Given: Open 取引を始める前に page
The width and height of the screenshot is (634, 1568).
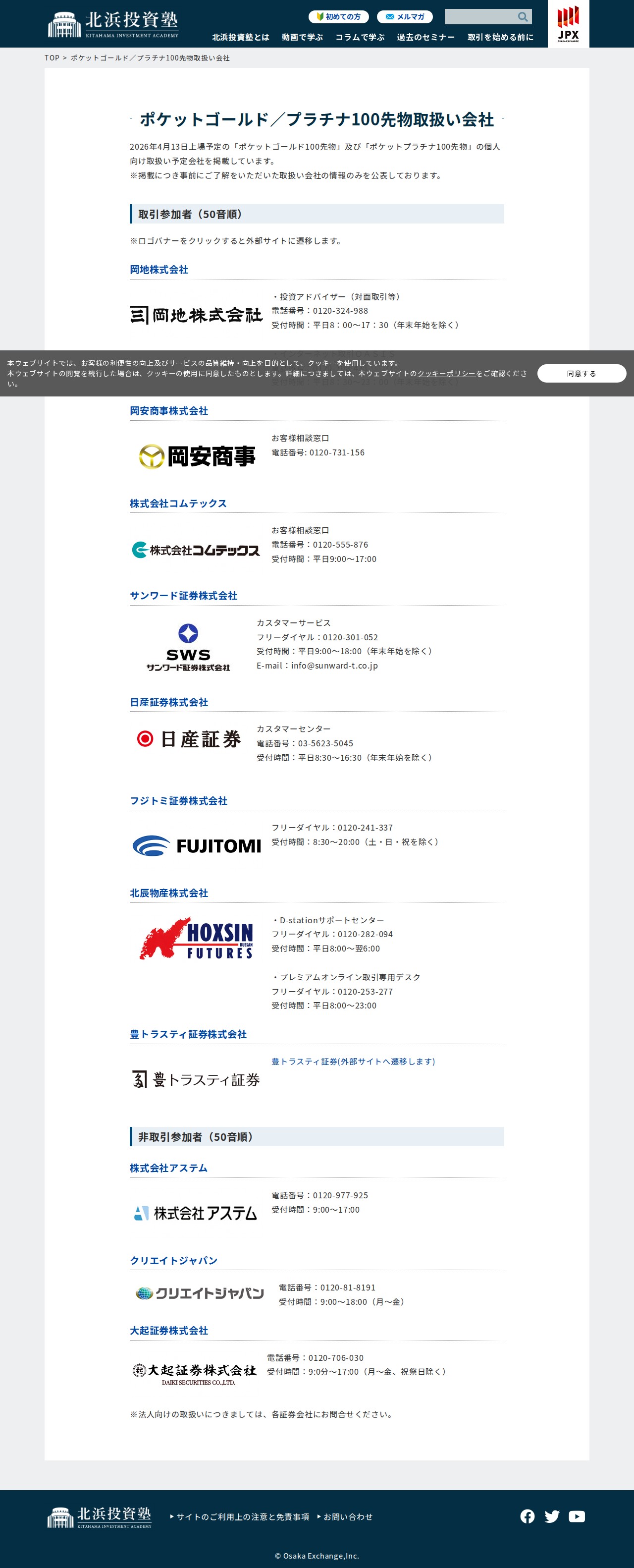Looking at the screenshot, I should pos(500,37).
